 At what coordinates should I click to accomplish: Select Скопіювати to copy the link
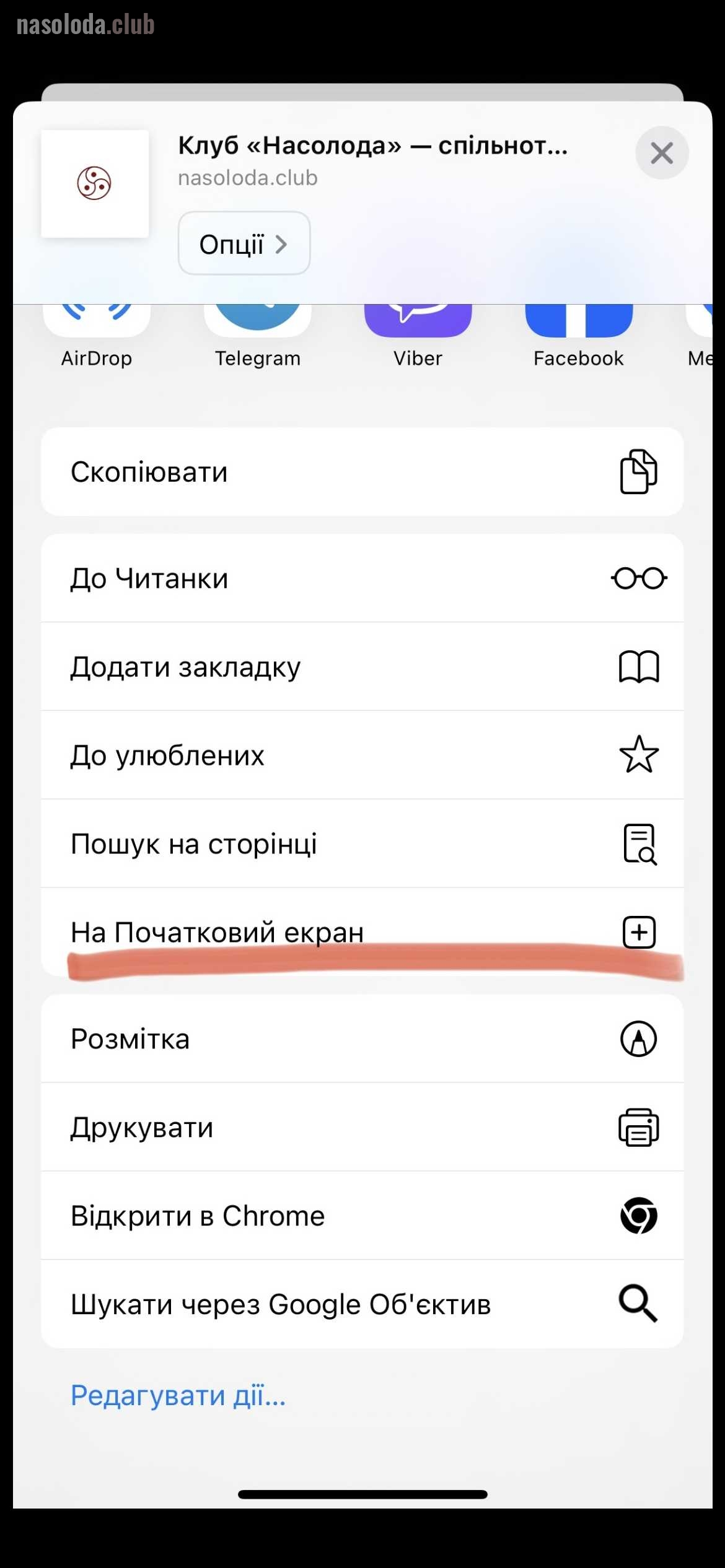tap(362, 472)
